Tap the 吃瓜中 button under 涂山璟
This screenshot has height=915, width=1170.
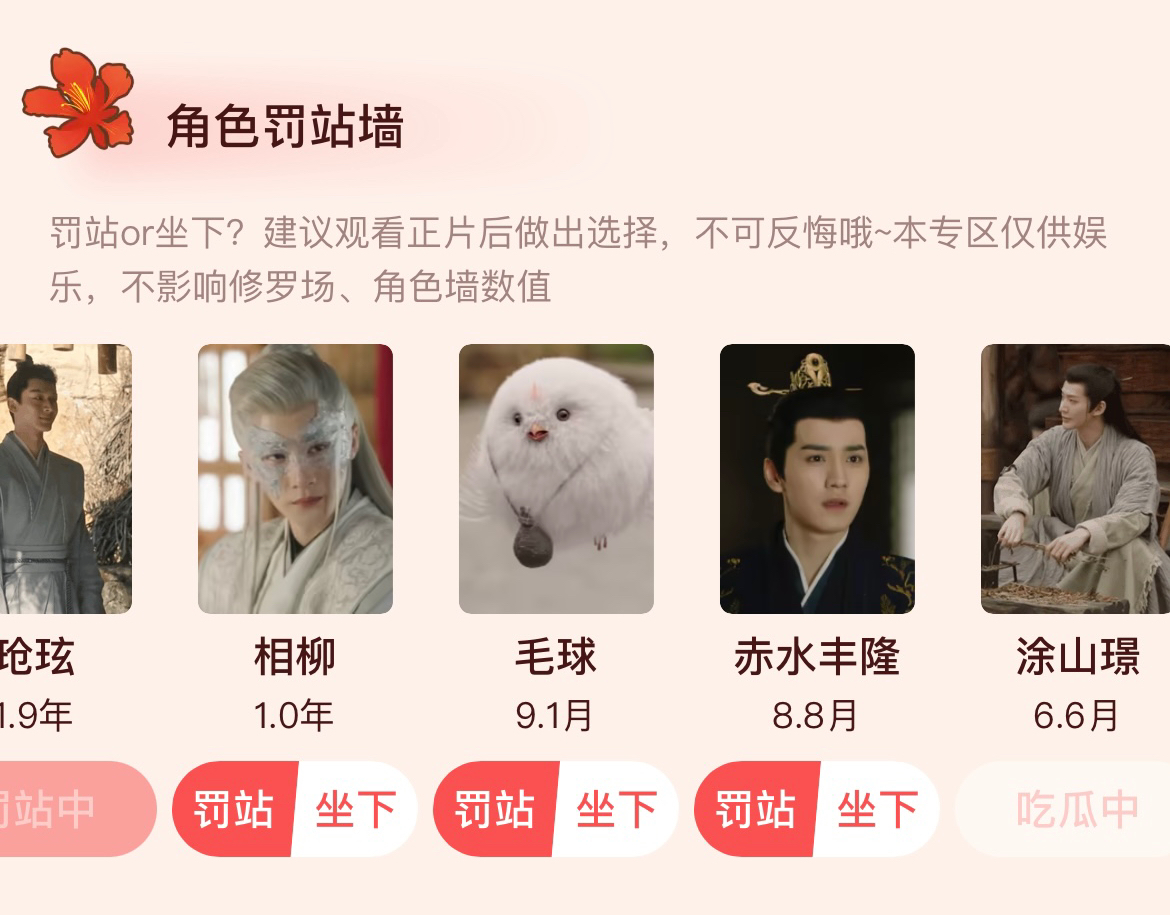[1076, 809]
